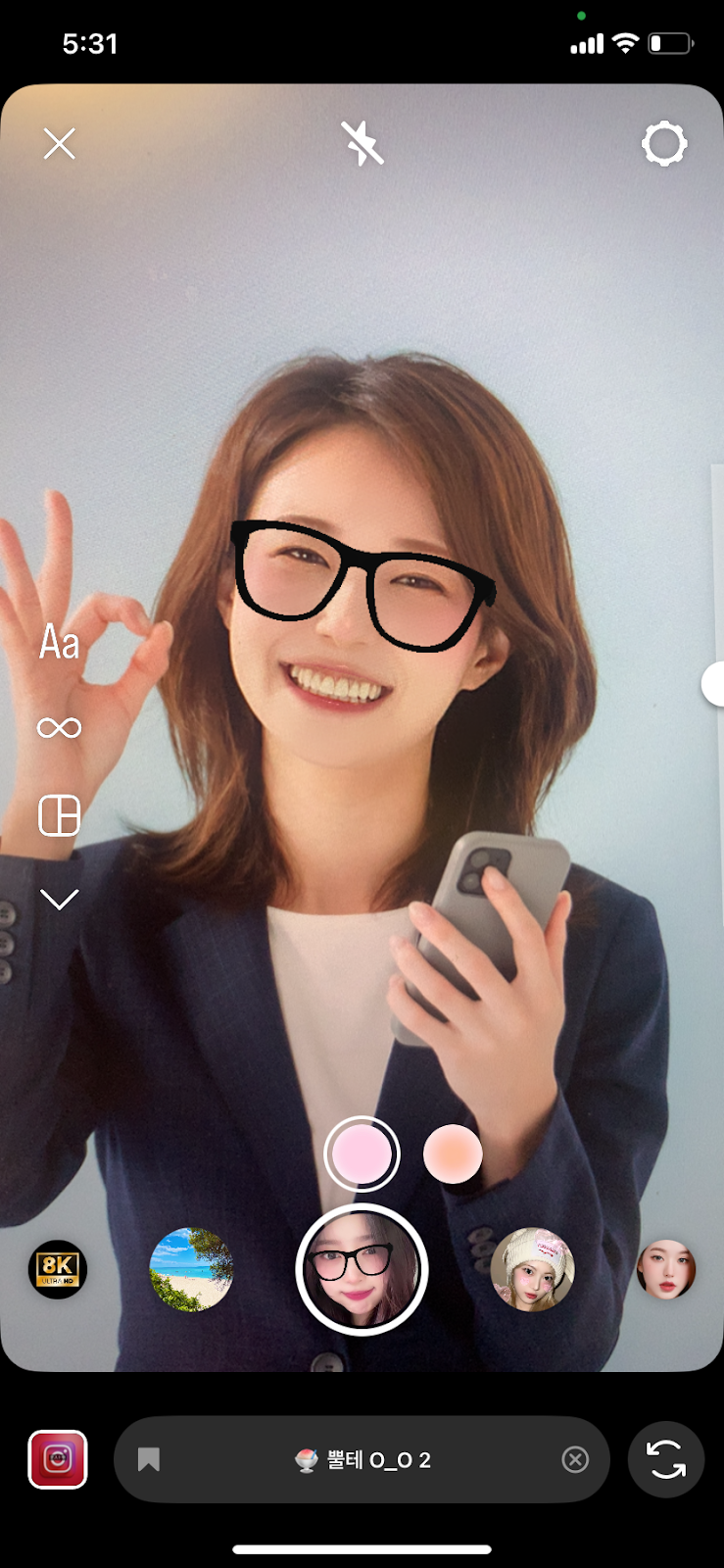Choose the peach color swatch
This screenshot has width=724, height=1568.
coord(453,1153)
